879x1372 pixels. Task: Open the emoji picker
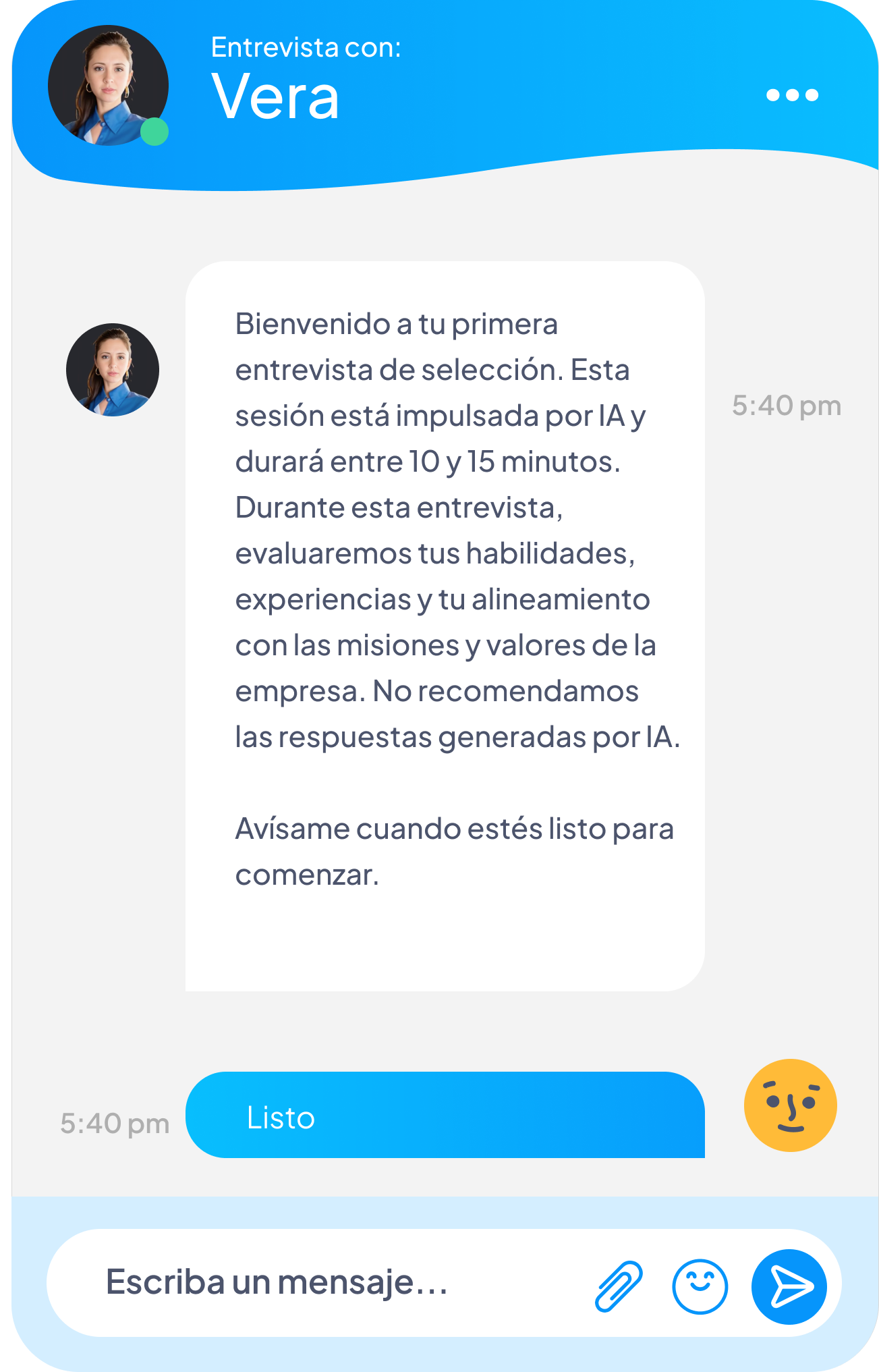700,1286
